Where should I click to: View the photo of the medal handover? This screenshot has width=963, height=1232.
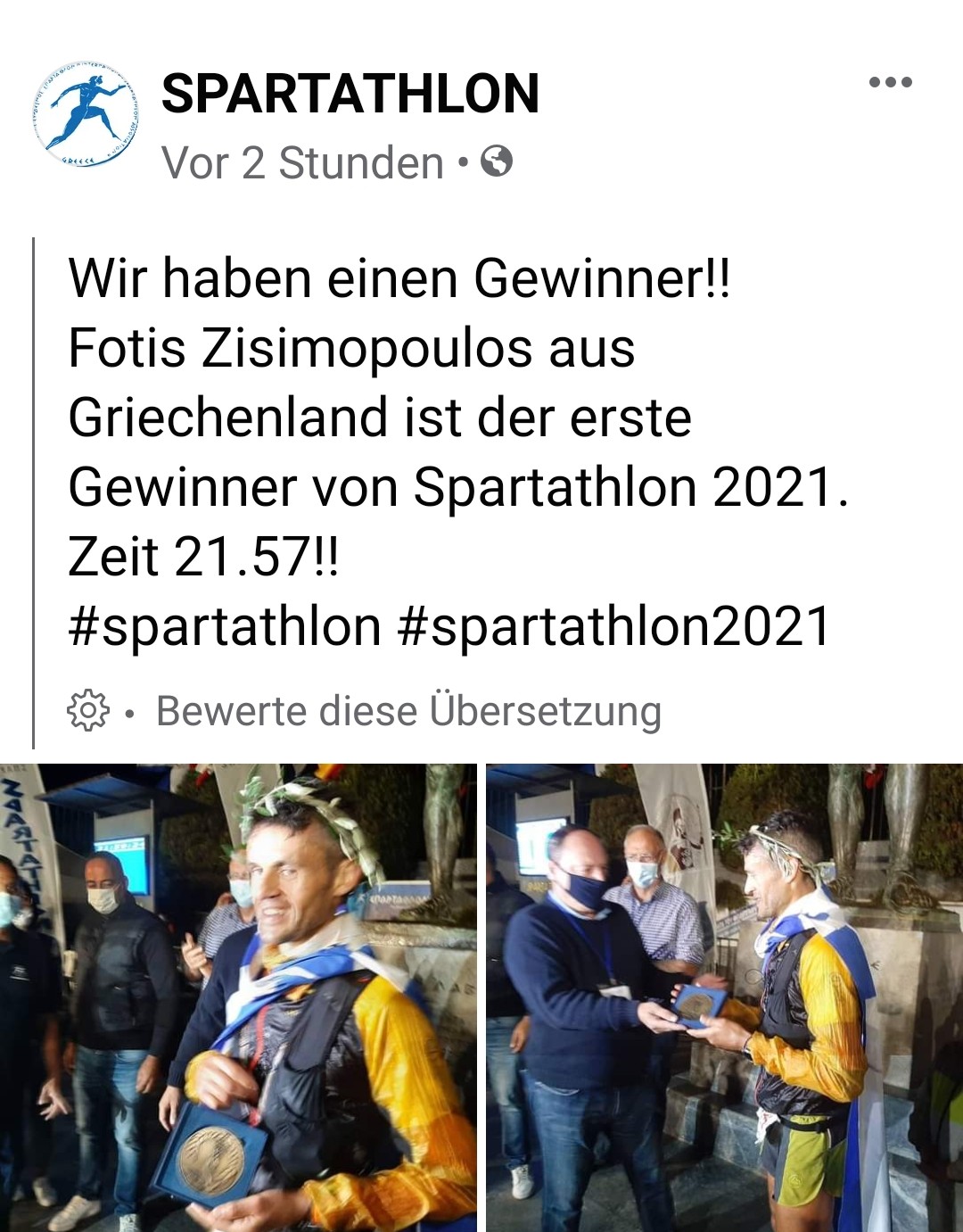pos(724,997)
